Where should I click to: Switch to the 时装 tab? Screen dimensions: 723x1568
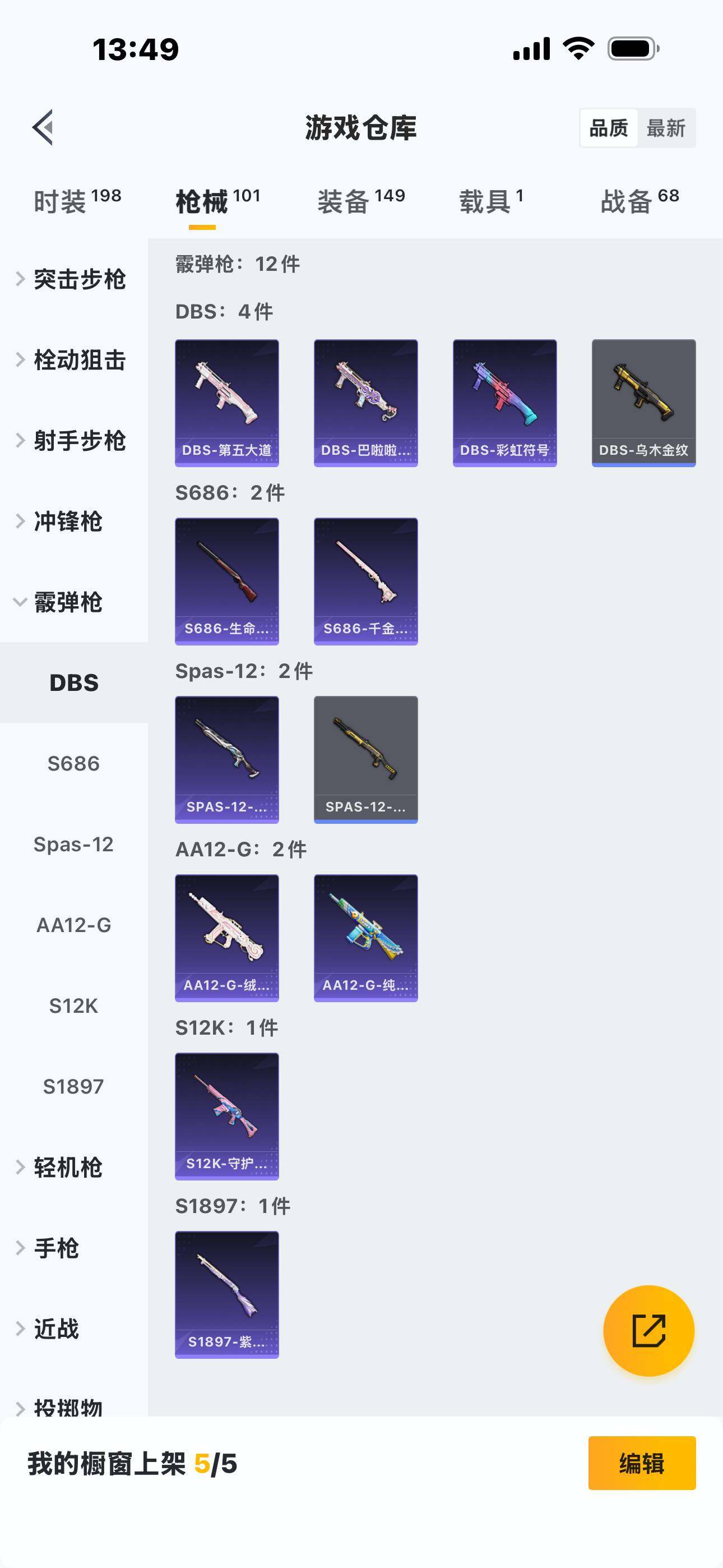pyautogui.click(x=77, y=201)
